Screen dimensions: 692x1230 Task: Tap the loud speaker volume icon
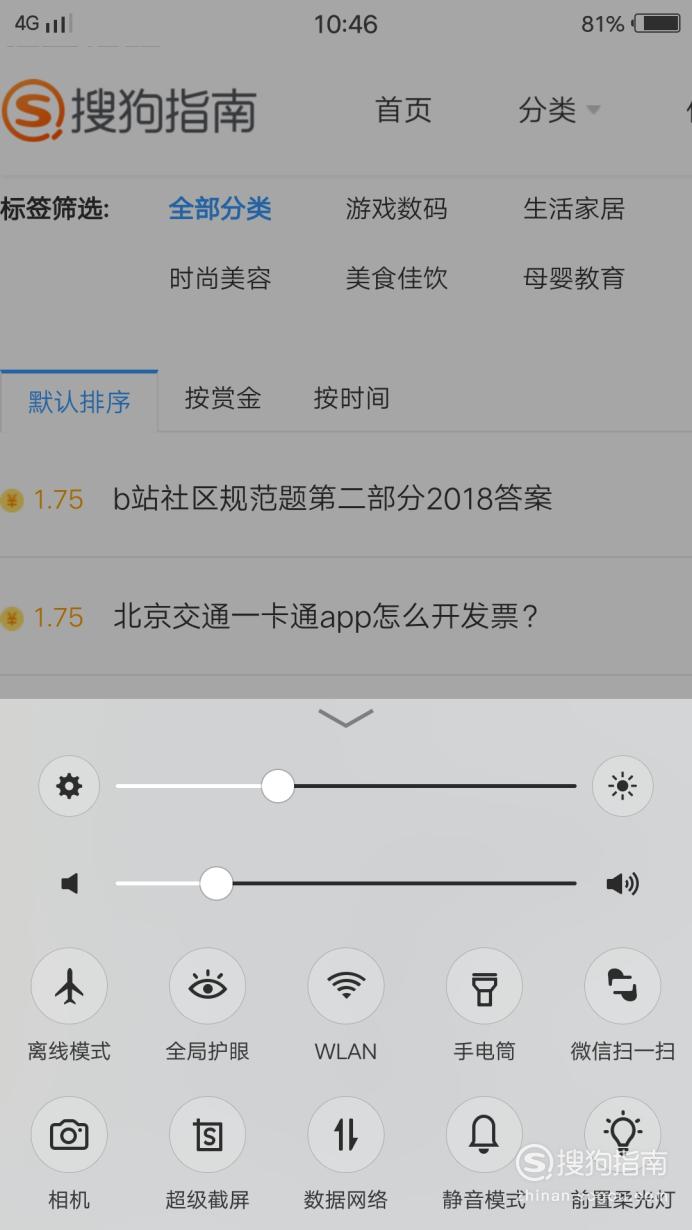(x=622, y=883)
